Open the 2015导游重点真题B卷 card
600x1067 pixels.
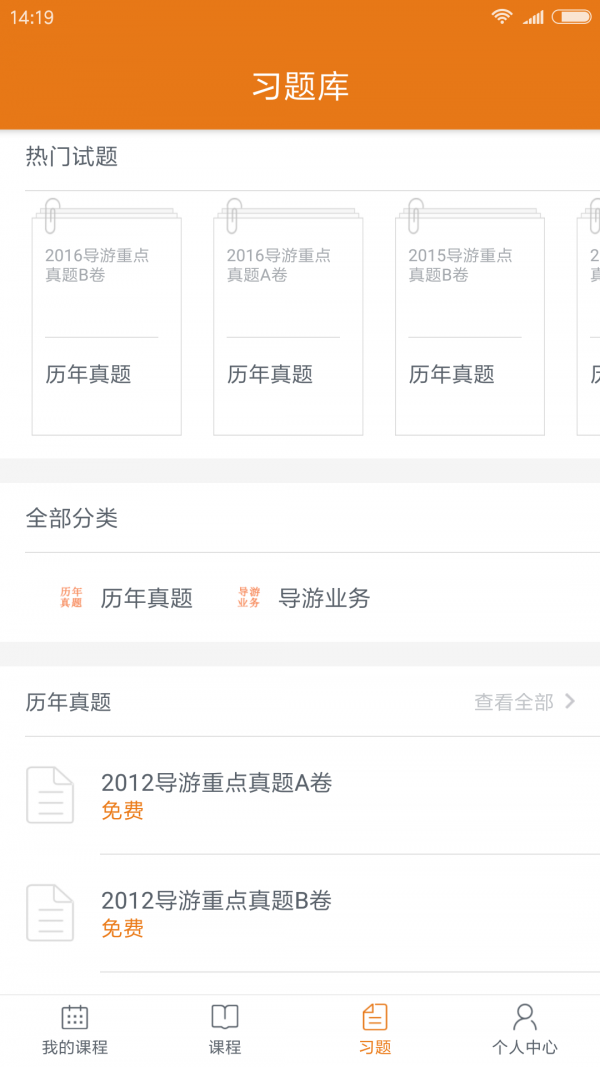(x=469, y=320)
